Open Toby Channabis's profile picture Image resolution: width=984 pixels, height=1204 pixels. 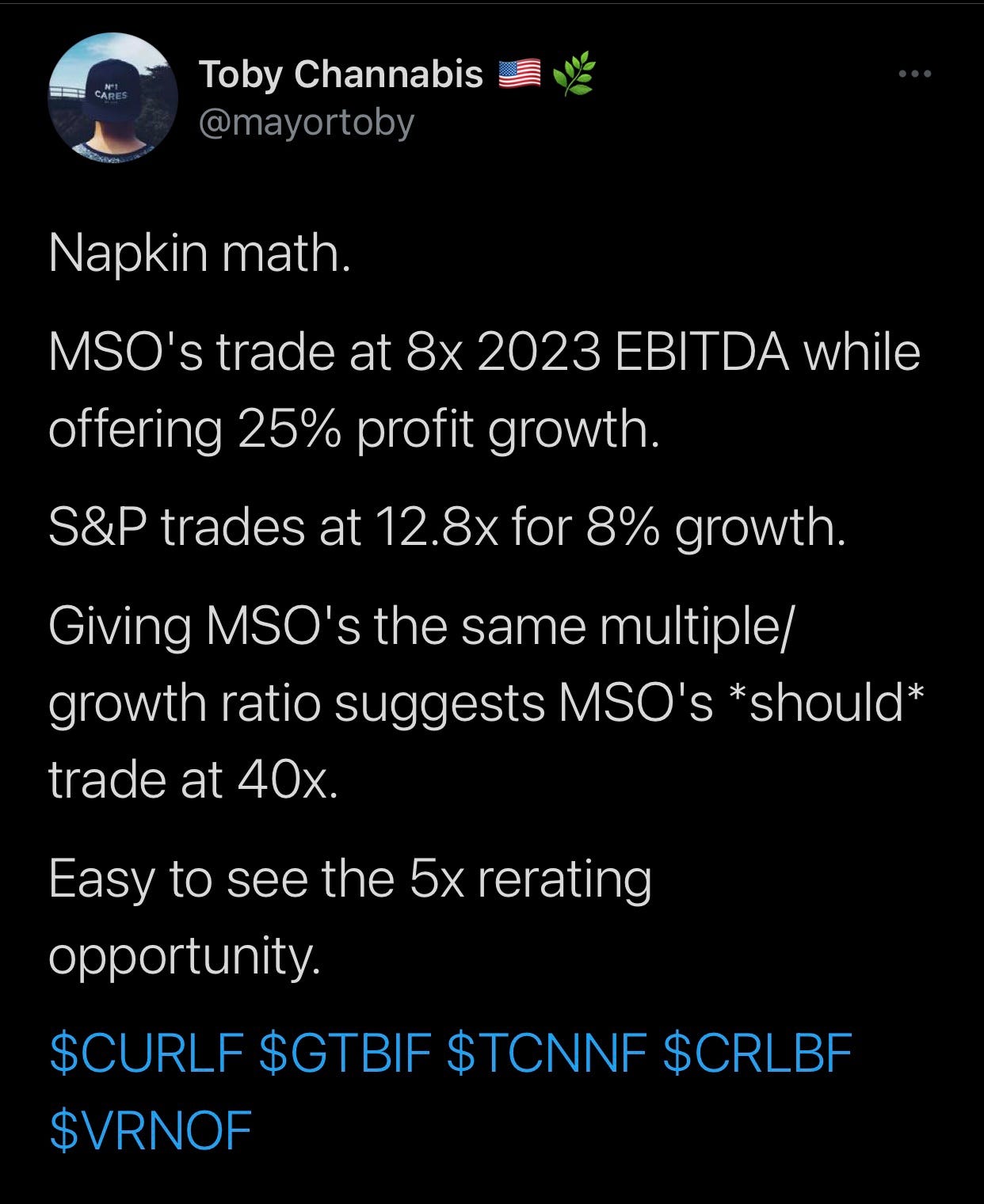[x=113, y=100]
